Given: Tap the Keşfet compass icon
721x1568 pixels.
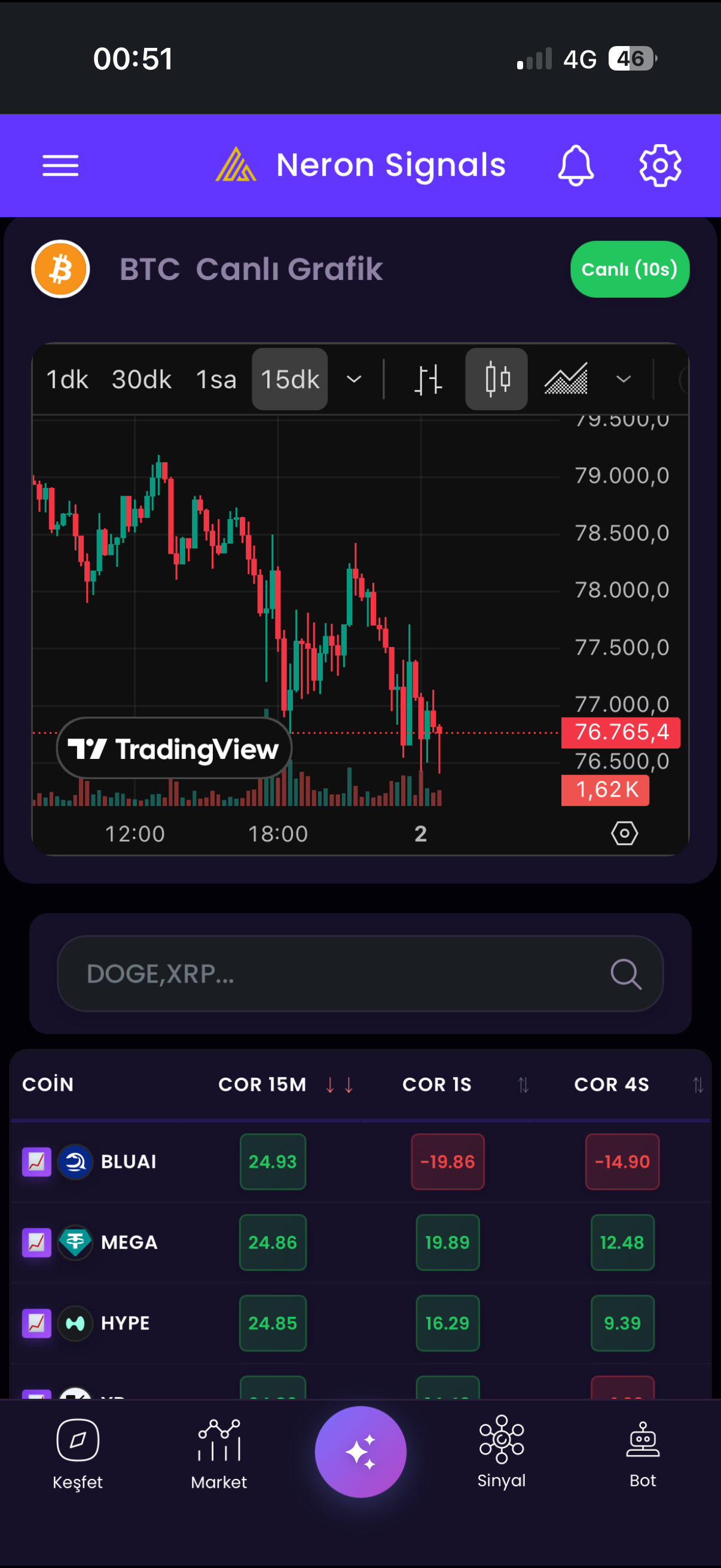Looking at the screenshot, I should click(x=78, y=1439).
